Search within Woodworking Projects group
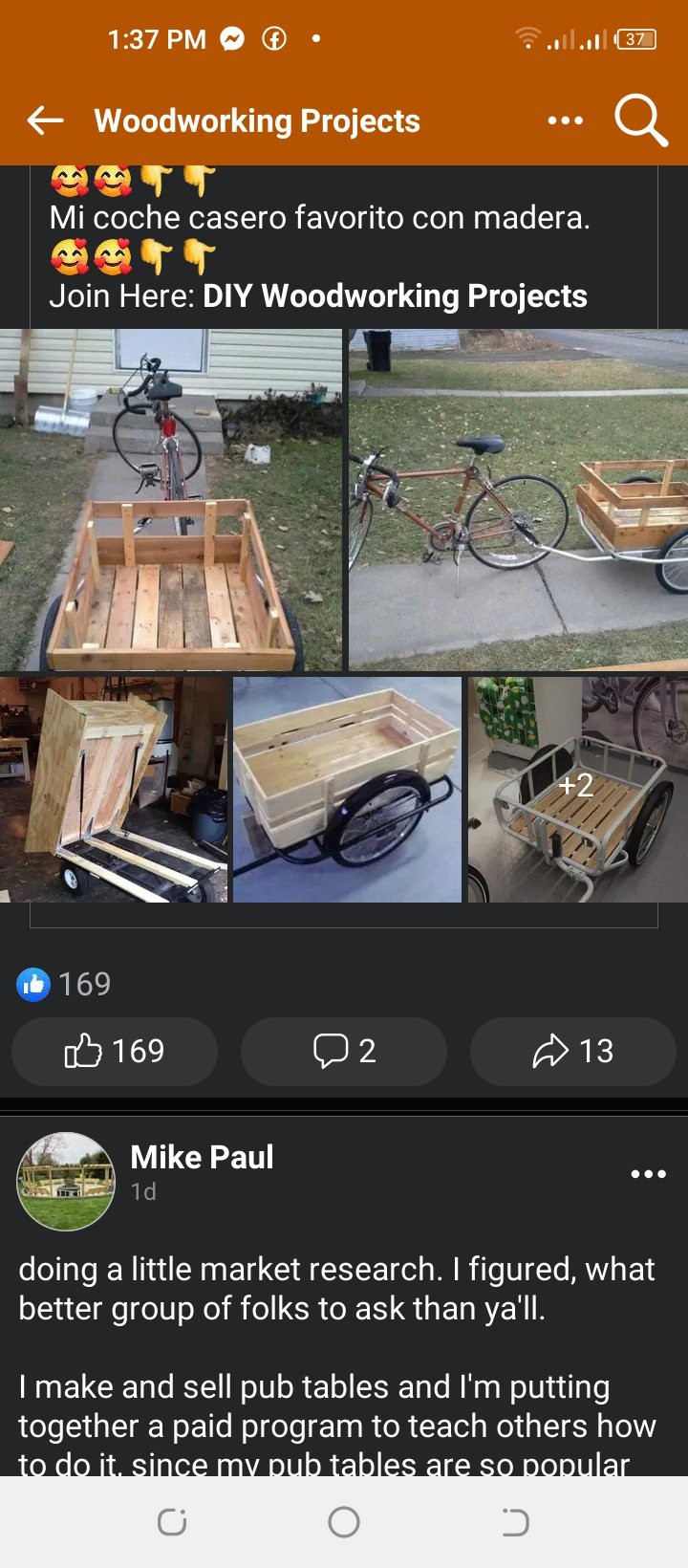 (x=640, y=120)
